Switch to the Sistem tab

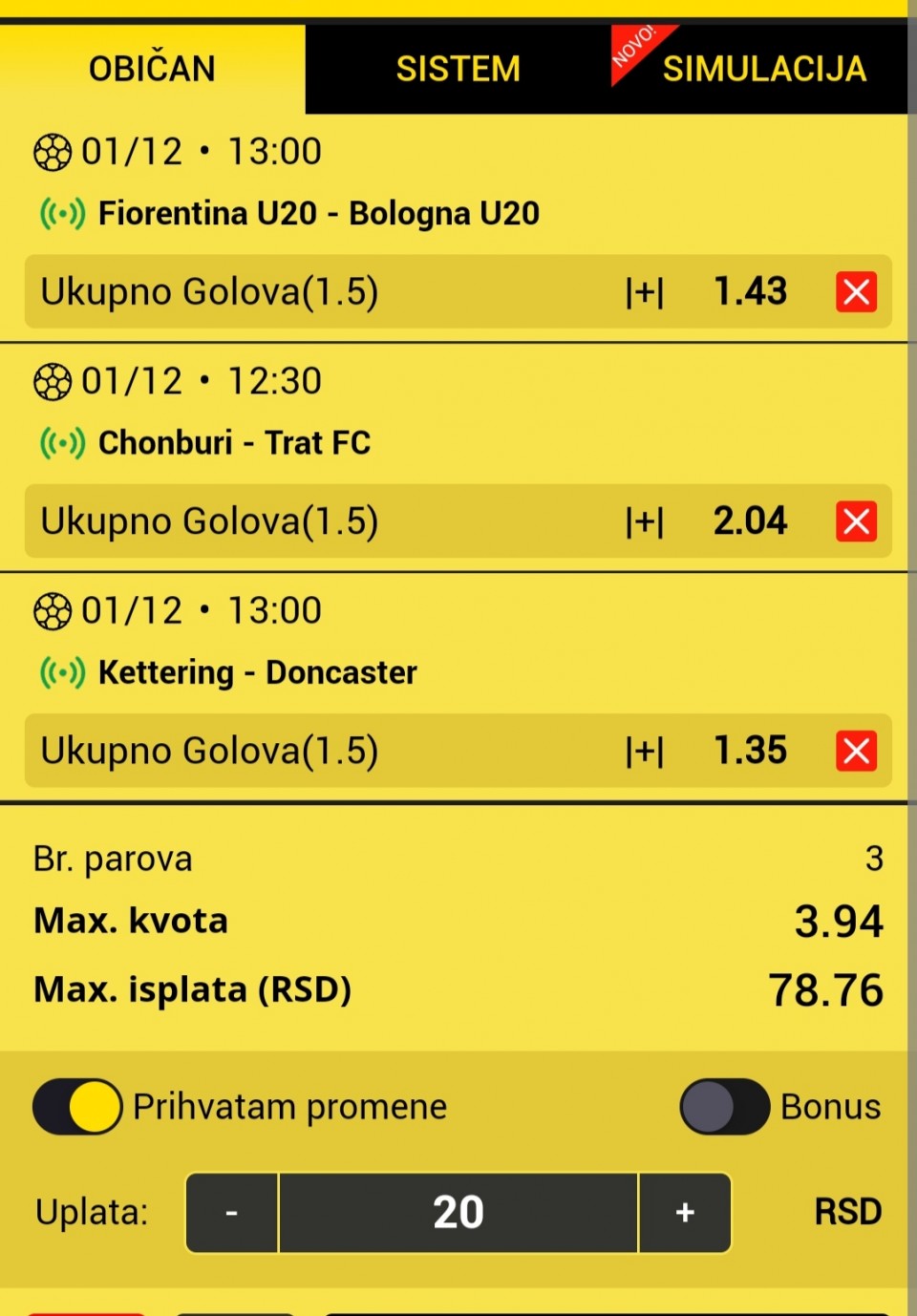(458, 69)
